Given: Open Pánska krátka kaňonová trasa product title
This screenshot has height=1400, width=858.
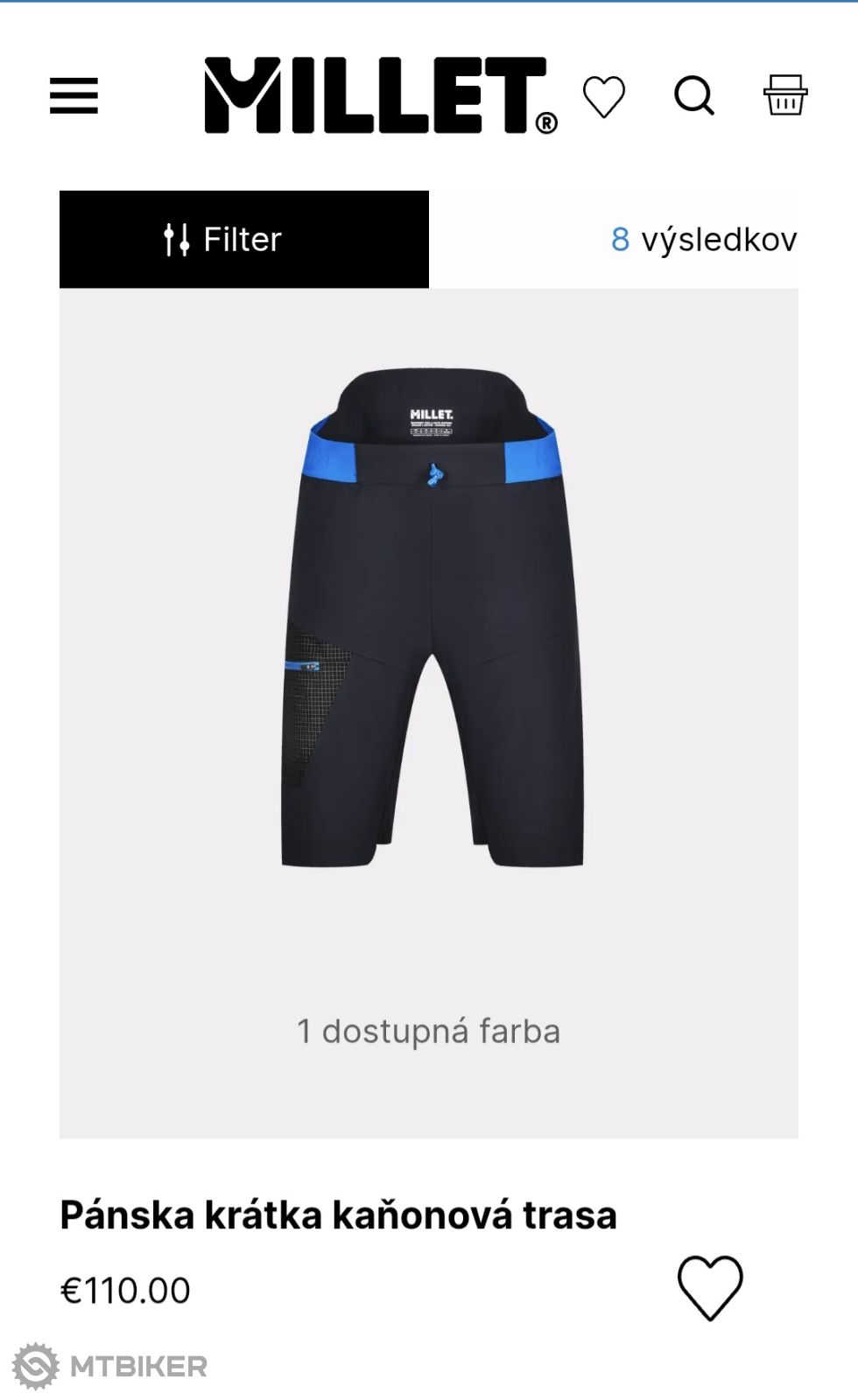Looking at the screenshot, I should (339, 1215).
